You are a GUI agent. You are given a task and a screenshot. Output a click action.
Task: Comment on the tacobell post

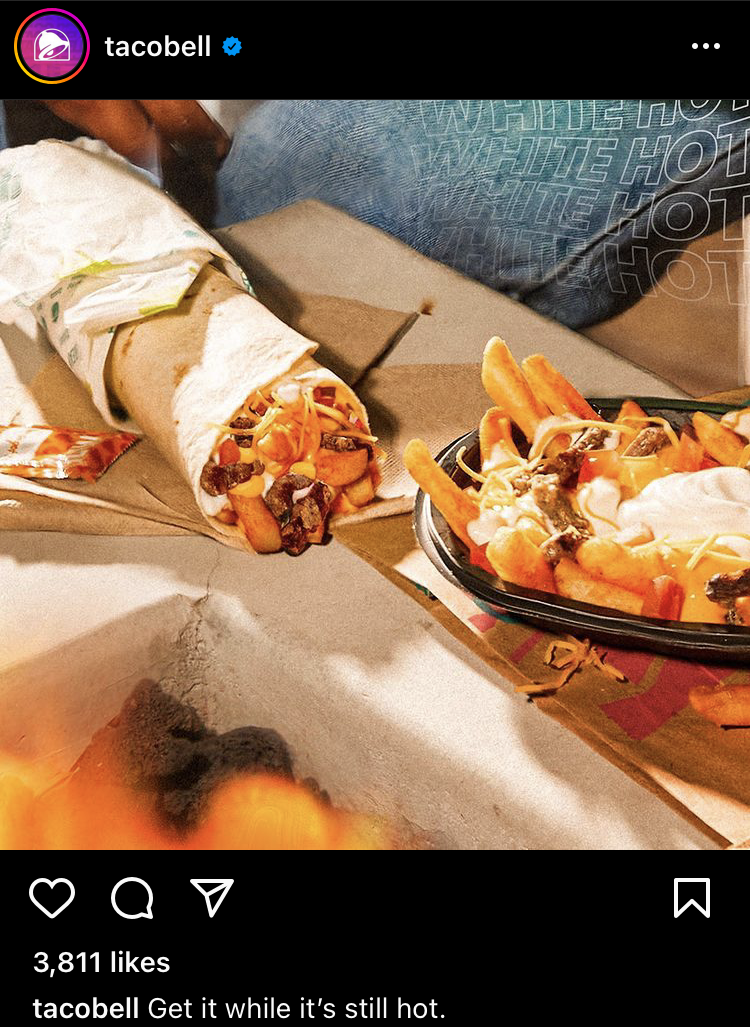tap(132, 897)
